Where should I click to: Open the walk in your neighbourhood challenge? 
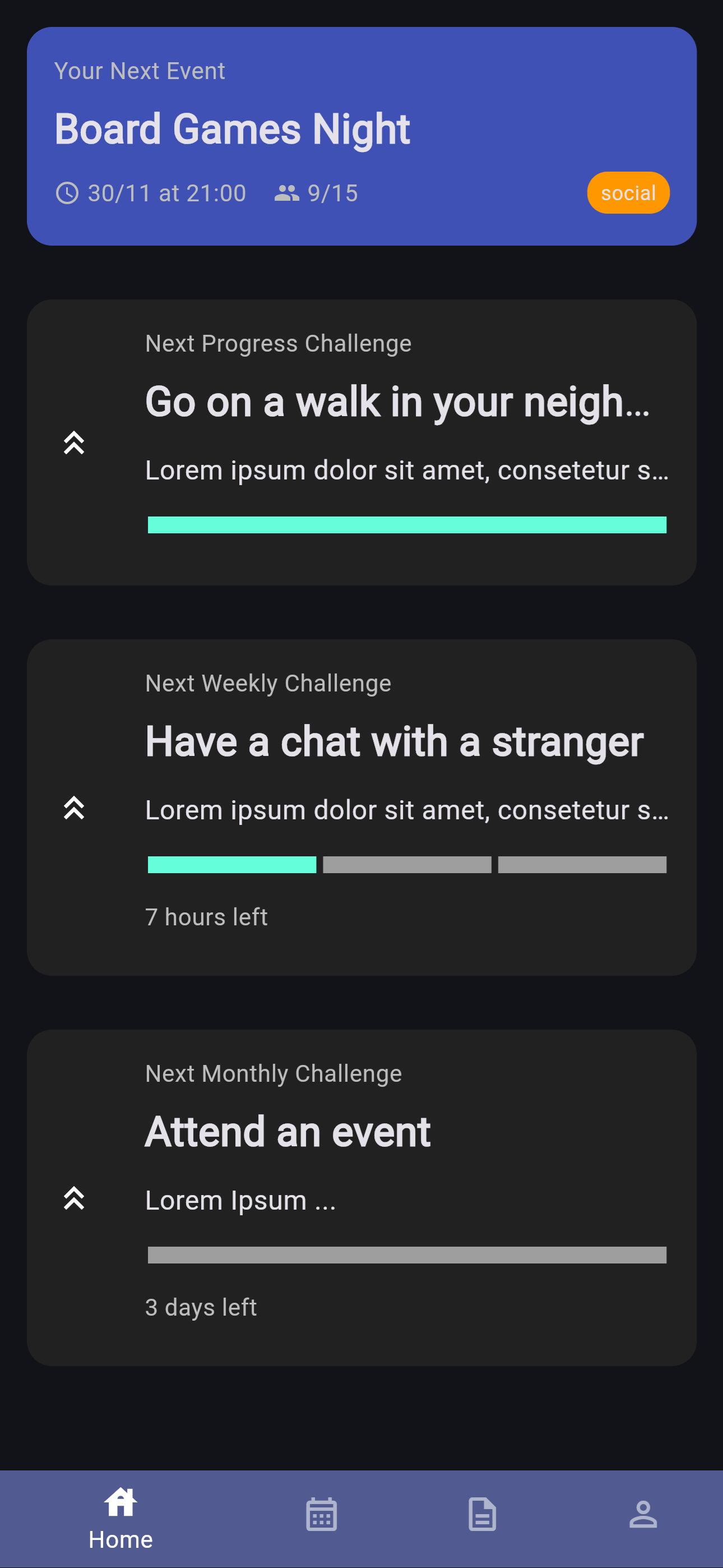click(361, 442)
